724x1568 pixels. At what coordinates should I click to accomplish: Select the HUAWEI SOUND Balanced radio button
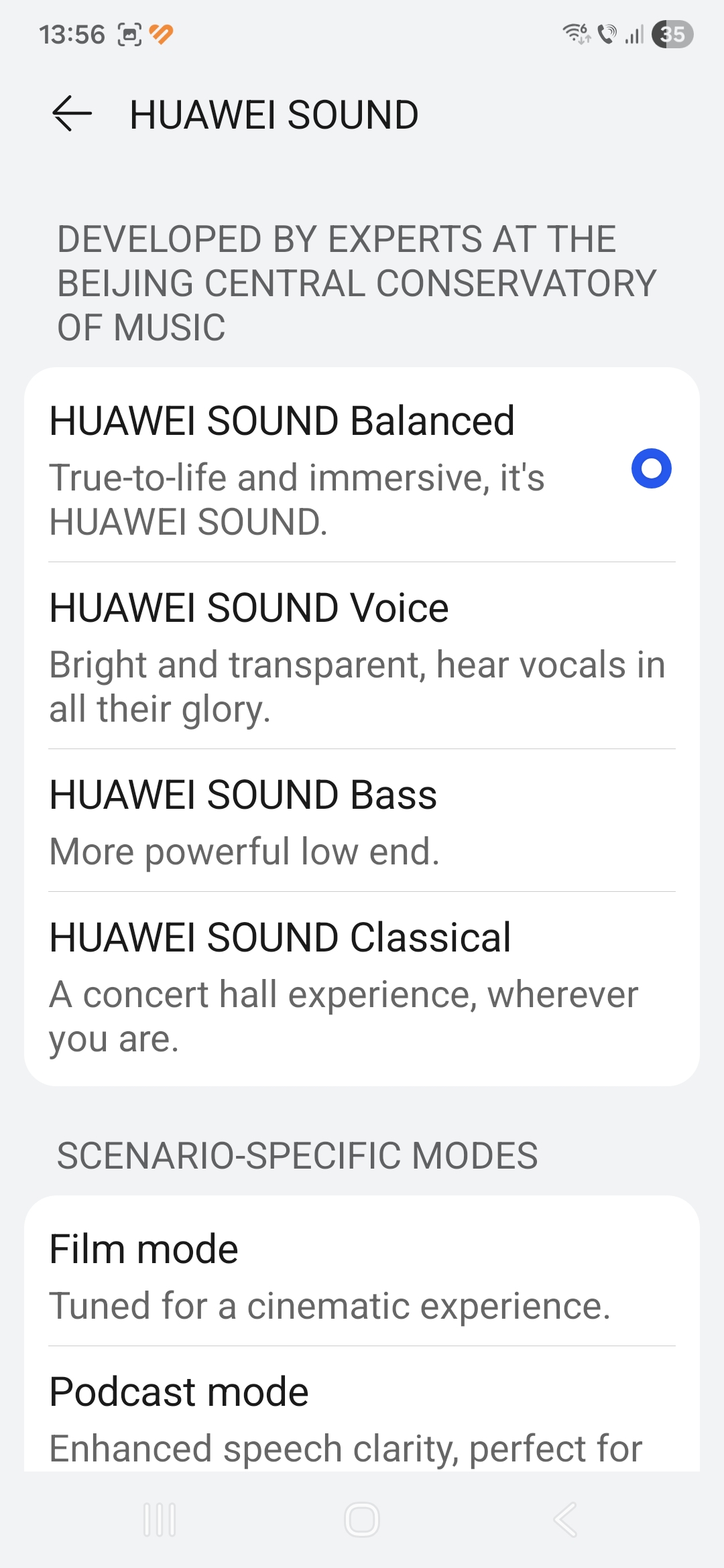point(651,468)
